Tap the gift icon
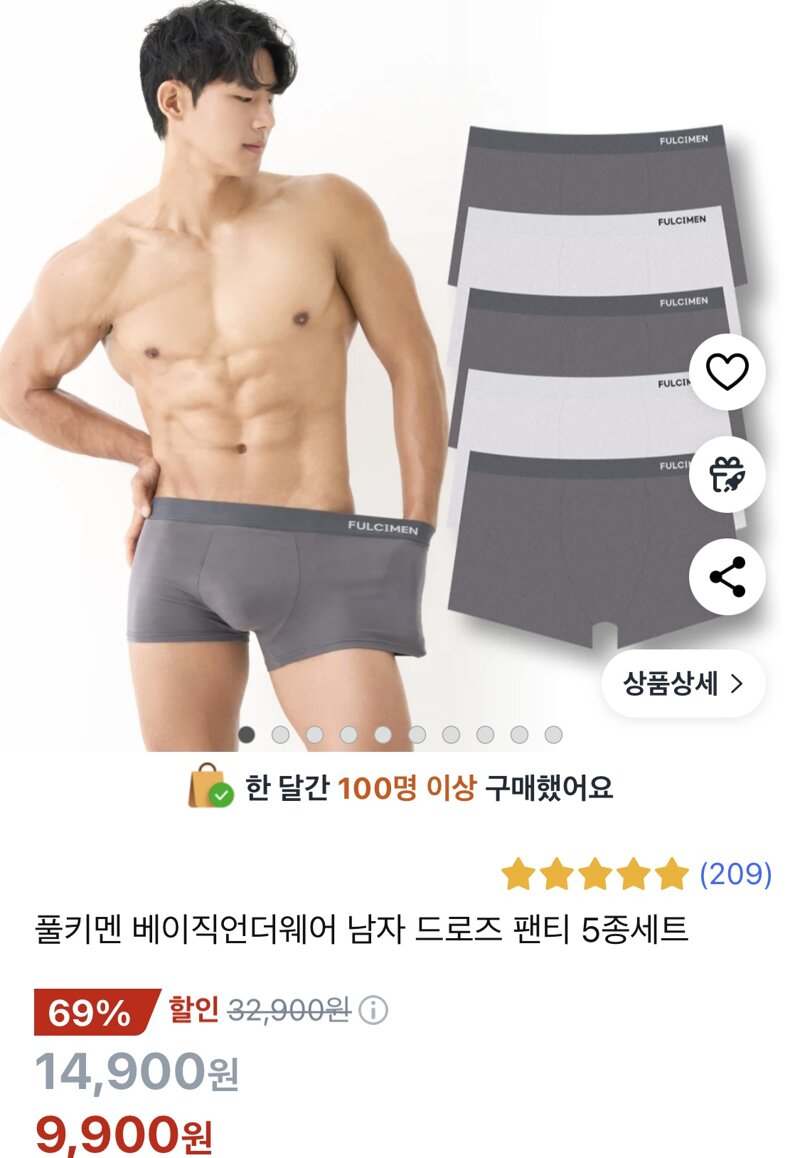Viewport: 800px width, 1158px height. coord(727,475)
